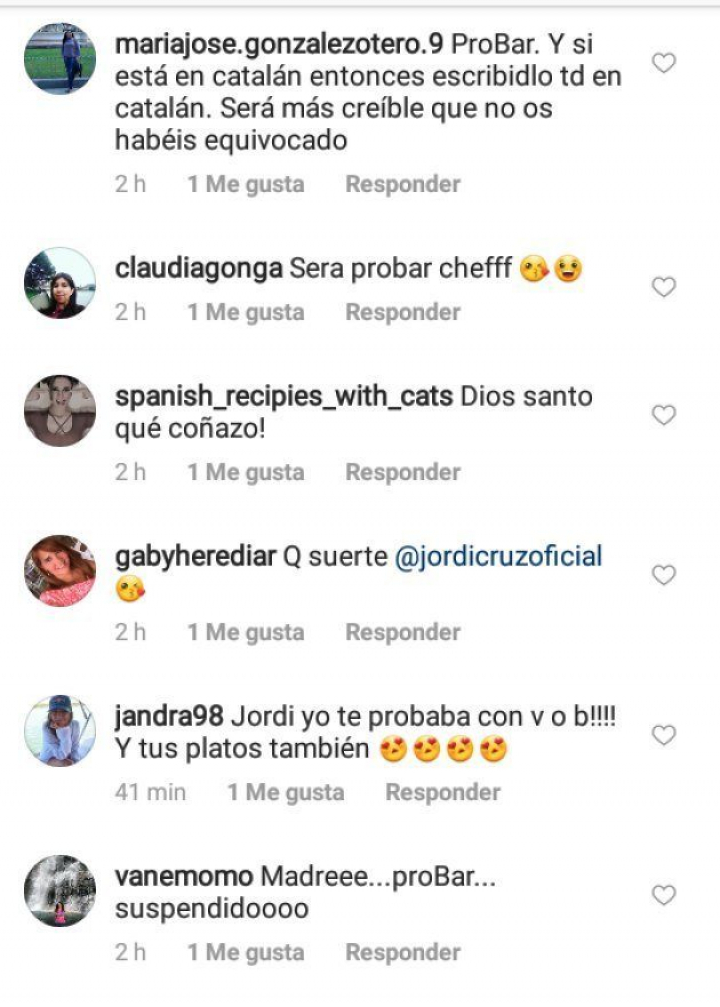See who liked claudiagonga's comment

pos(245,312)
